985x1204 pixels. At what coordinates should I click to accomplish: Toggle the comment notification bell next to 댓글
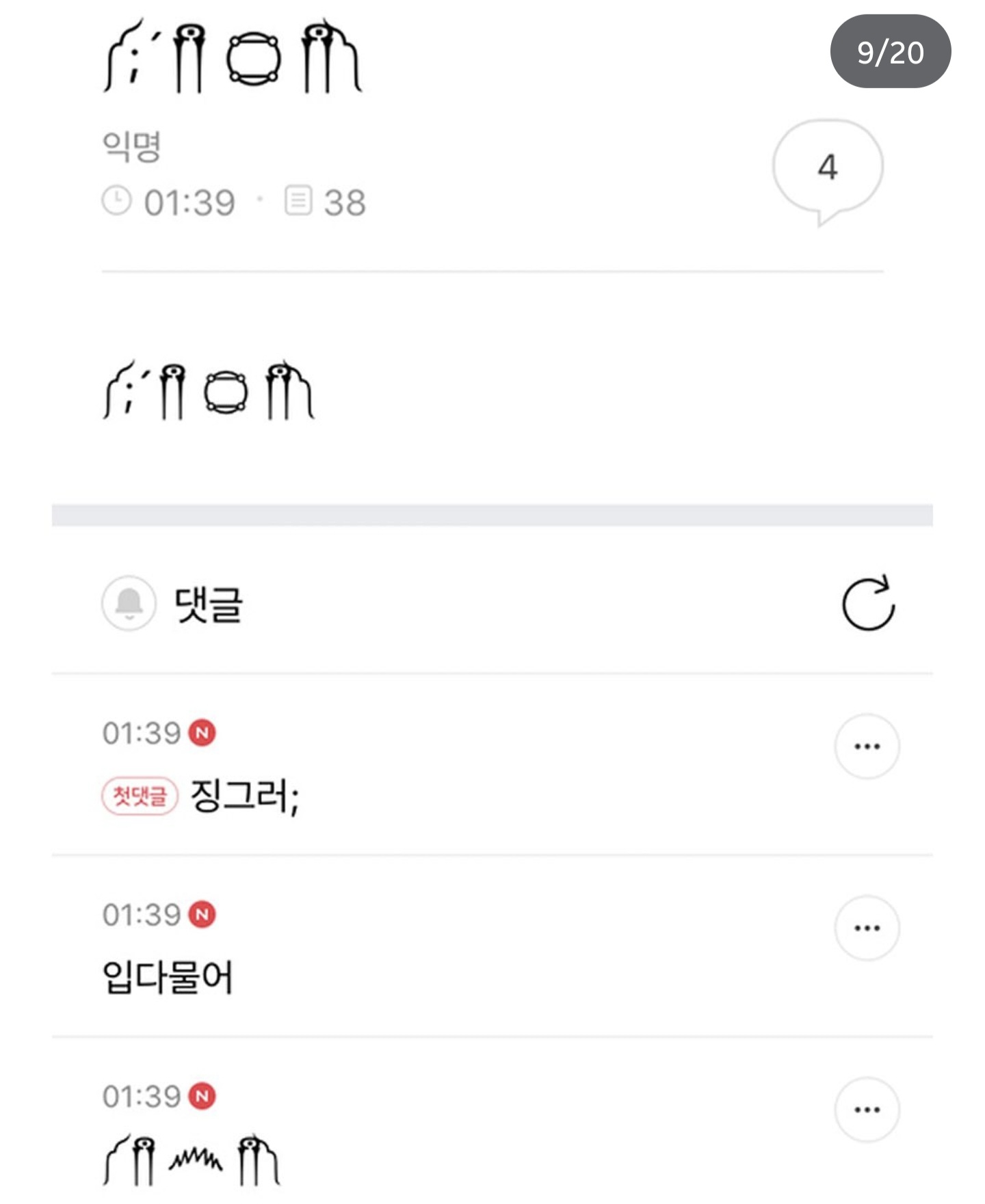click(129, 603)
